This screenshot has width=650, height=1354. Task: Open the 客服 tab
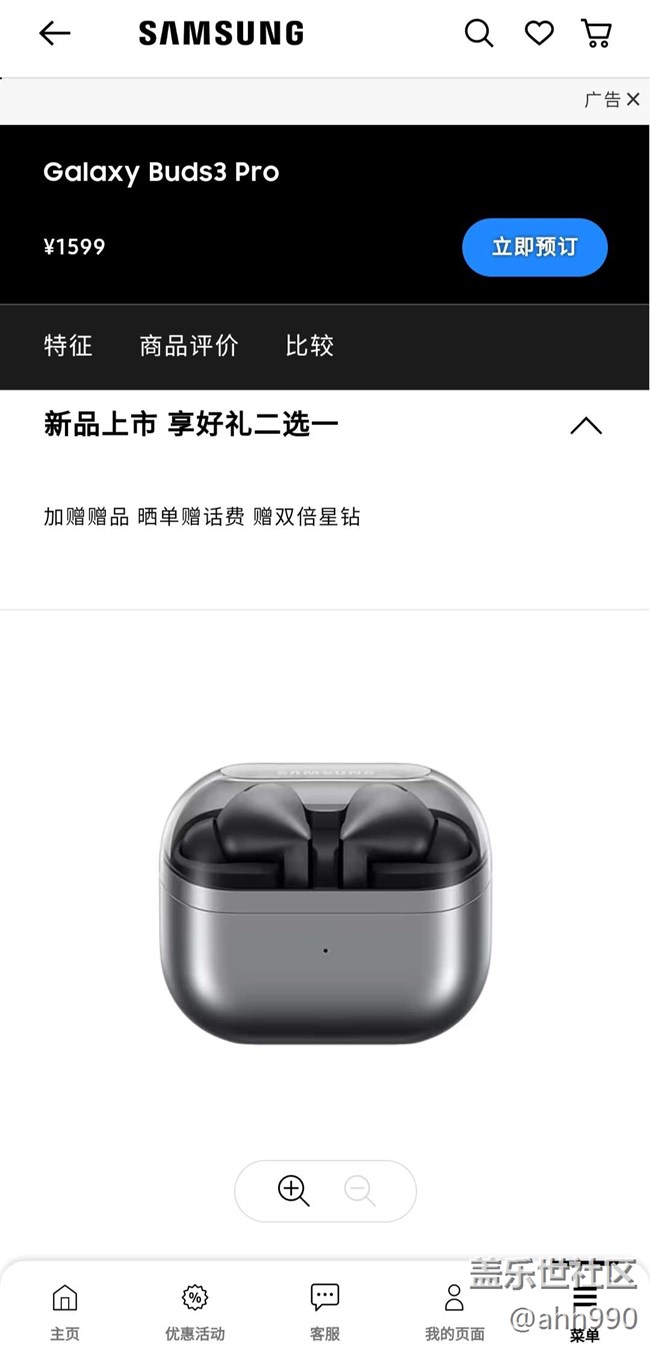[x=325, y=1312]
